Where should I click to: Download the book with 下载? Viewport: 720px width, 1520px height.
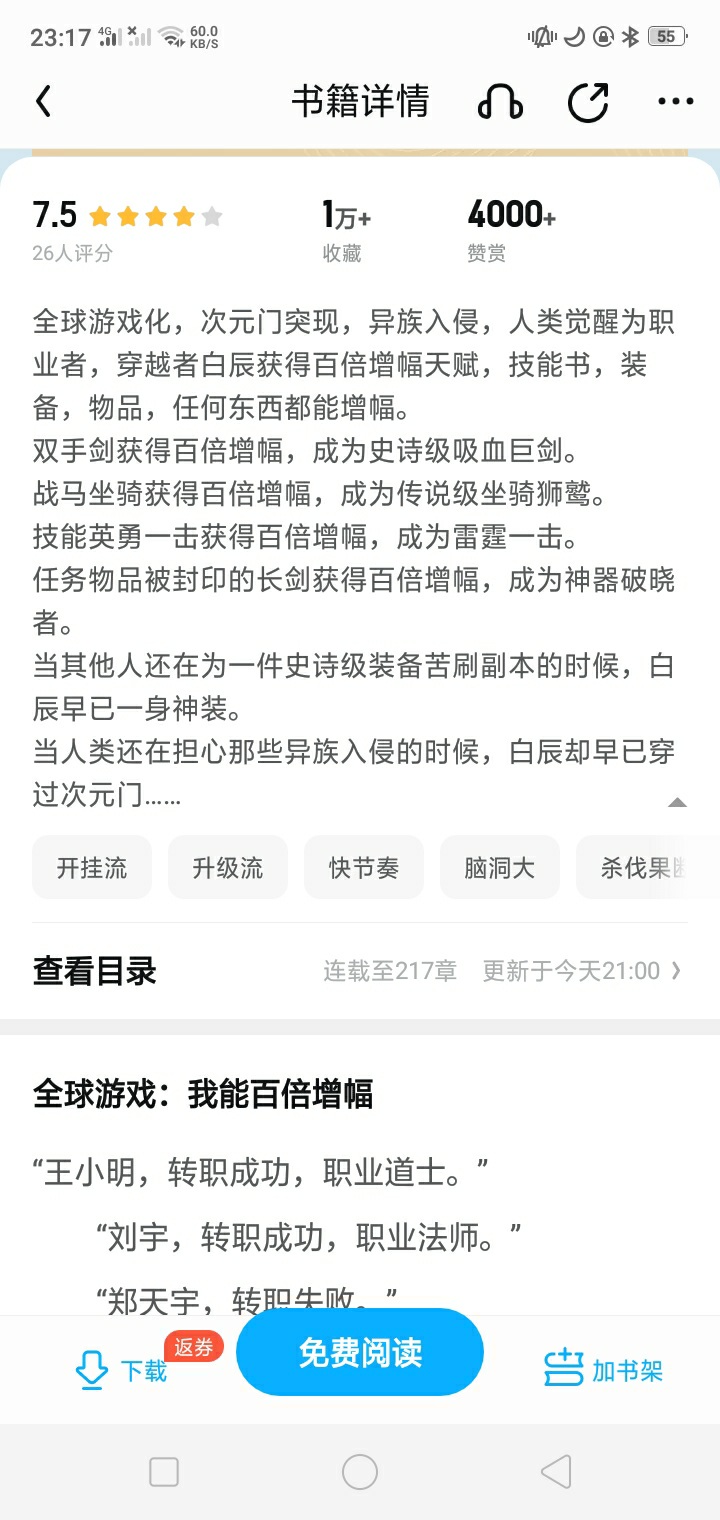click(122, 1369)
